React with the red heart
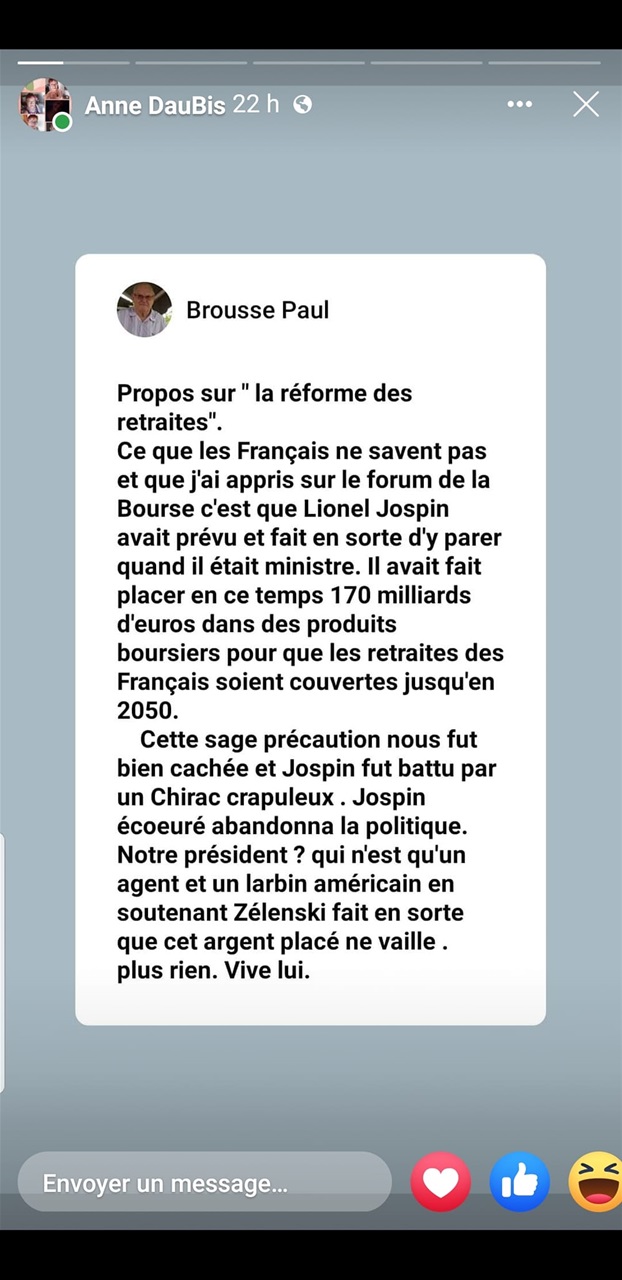This screenshot has width=622, height=1280. point(440,1182)
